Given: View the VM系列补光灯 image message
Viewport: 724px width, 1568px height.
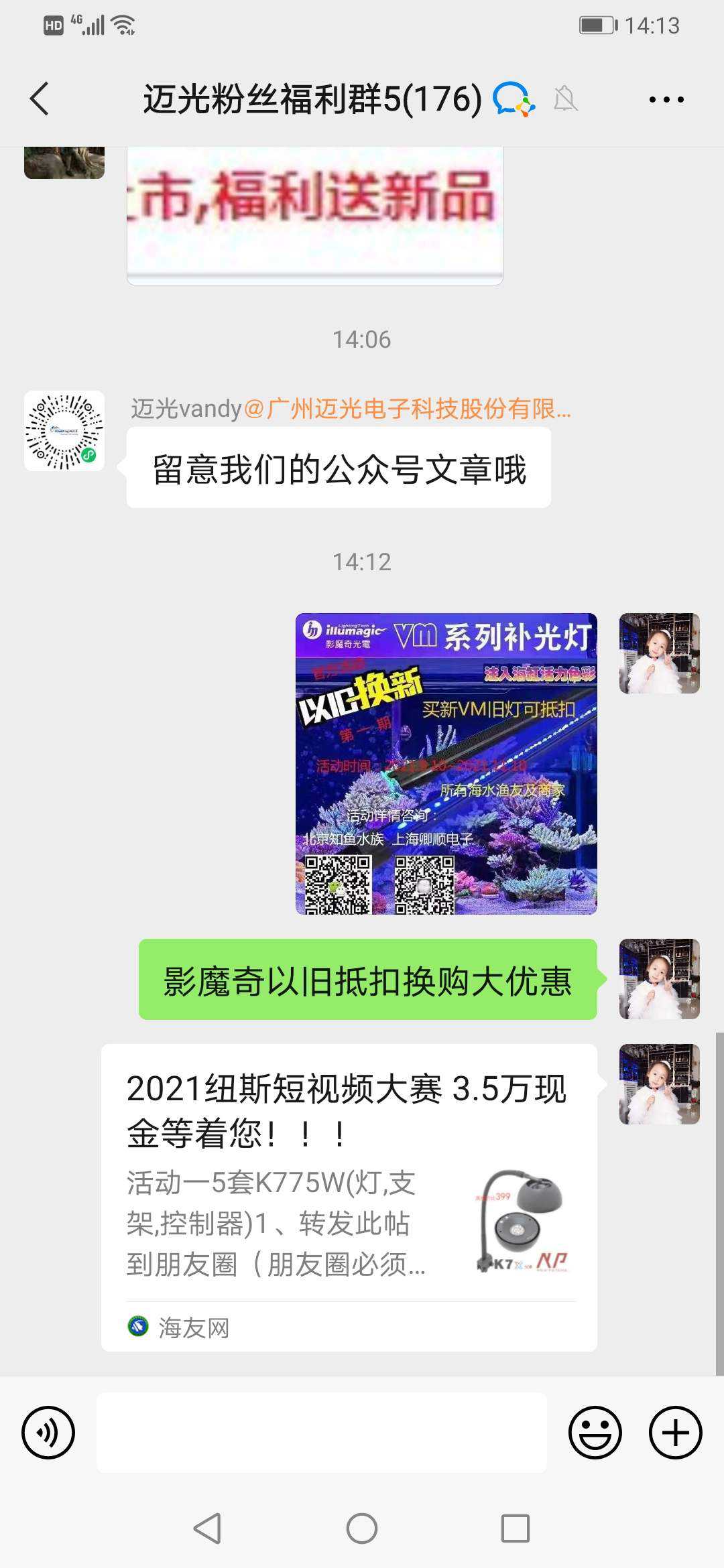Looking at the screenshot, I should pos(446,763).
